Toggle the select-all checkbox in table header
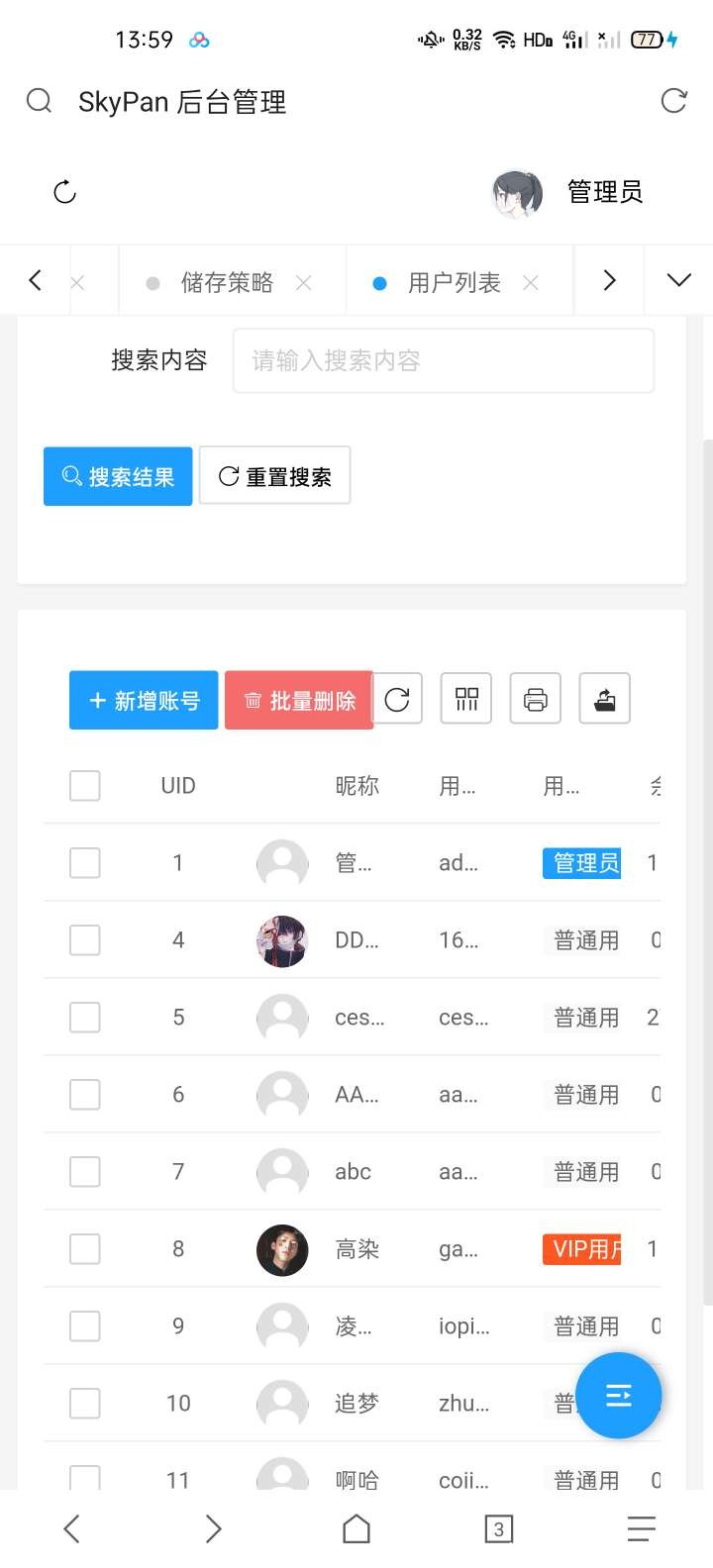The image size is (713, 1568). point(84,785)
